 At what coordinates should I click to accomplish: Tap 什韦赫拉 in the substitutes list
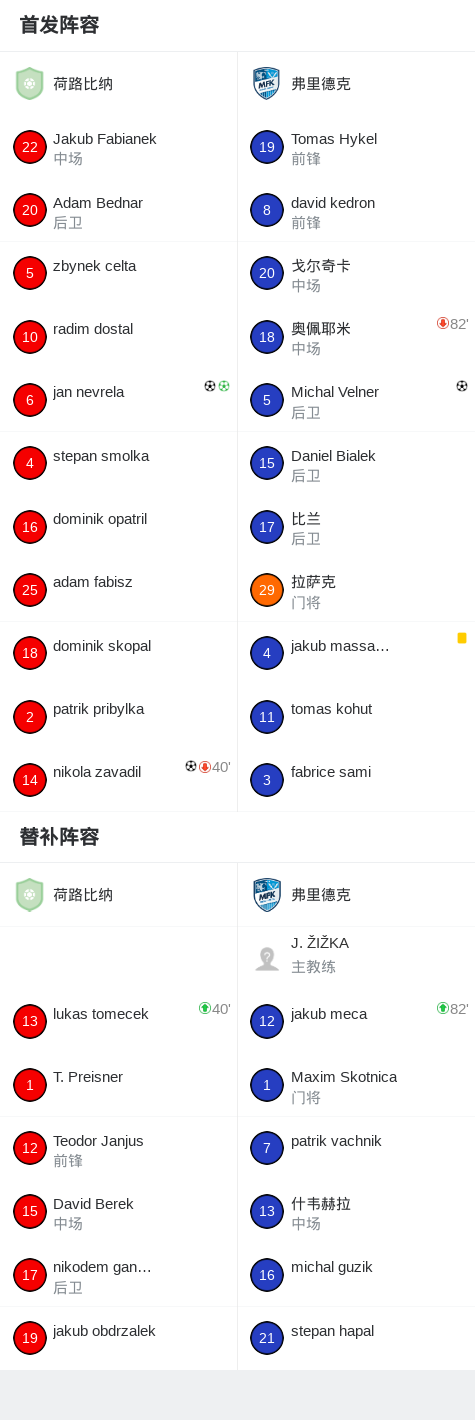[356, 1211]
